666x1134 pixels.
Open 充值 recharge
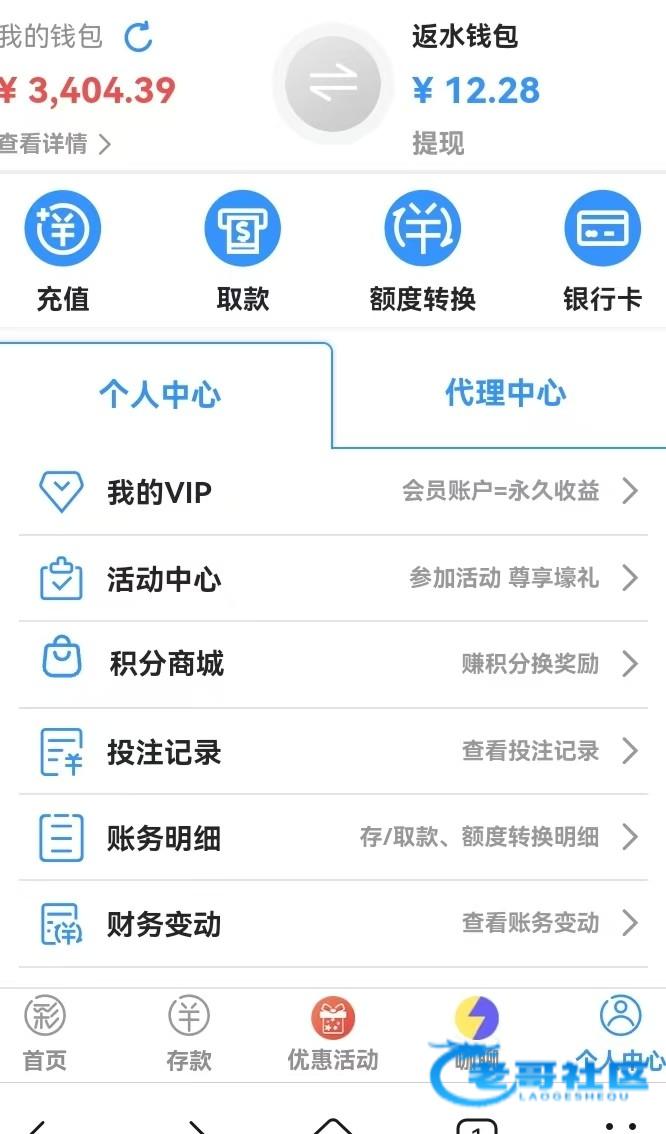pyautogui.click(x=63, y=250)
